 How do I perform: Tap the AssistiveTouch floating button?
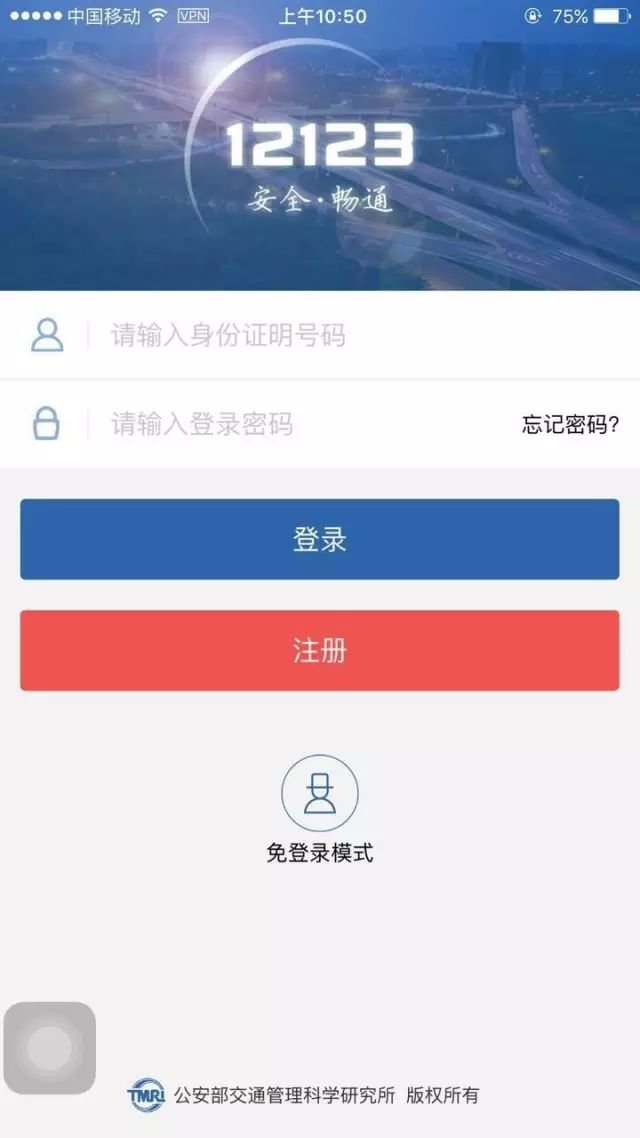(x=50, y=1048)
